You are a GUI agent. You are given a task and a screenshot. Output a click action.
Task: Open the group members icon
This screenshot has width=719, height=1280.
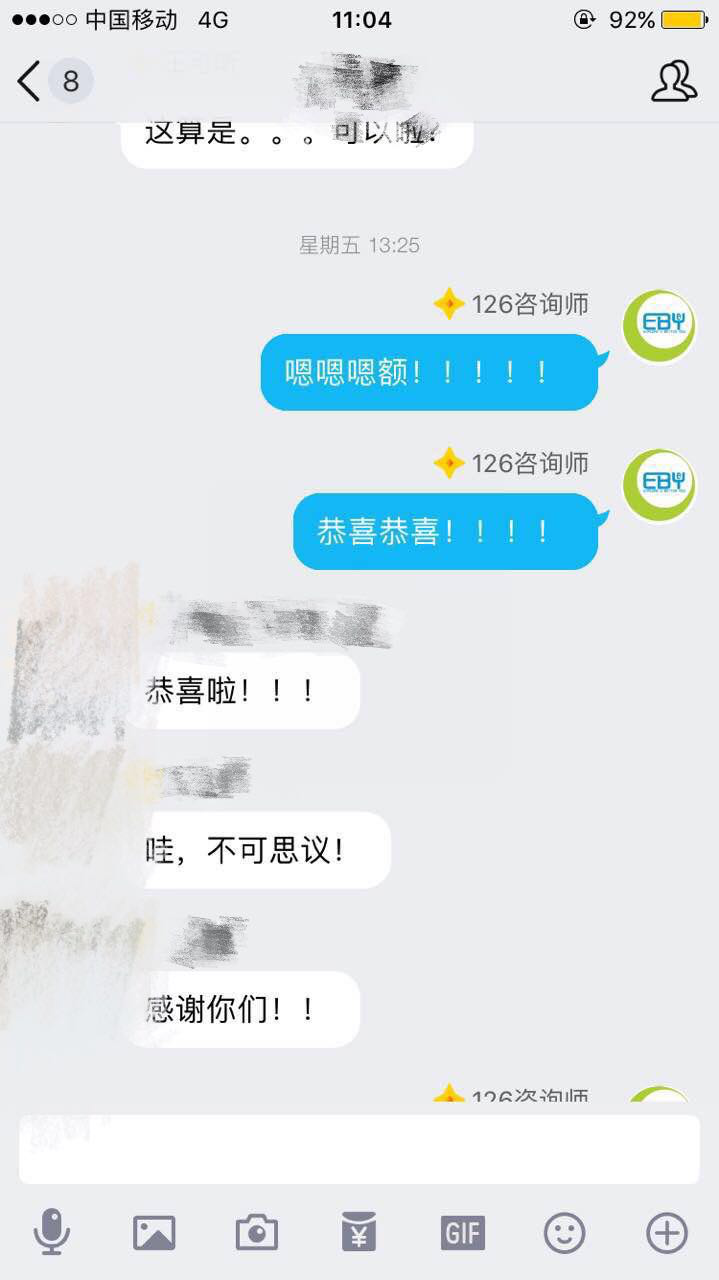(x=673, y=81)
